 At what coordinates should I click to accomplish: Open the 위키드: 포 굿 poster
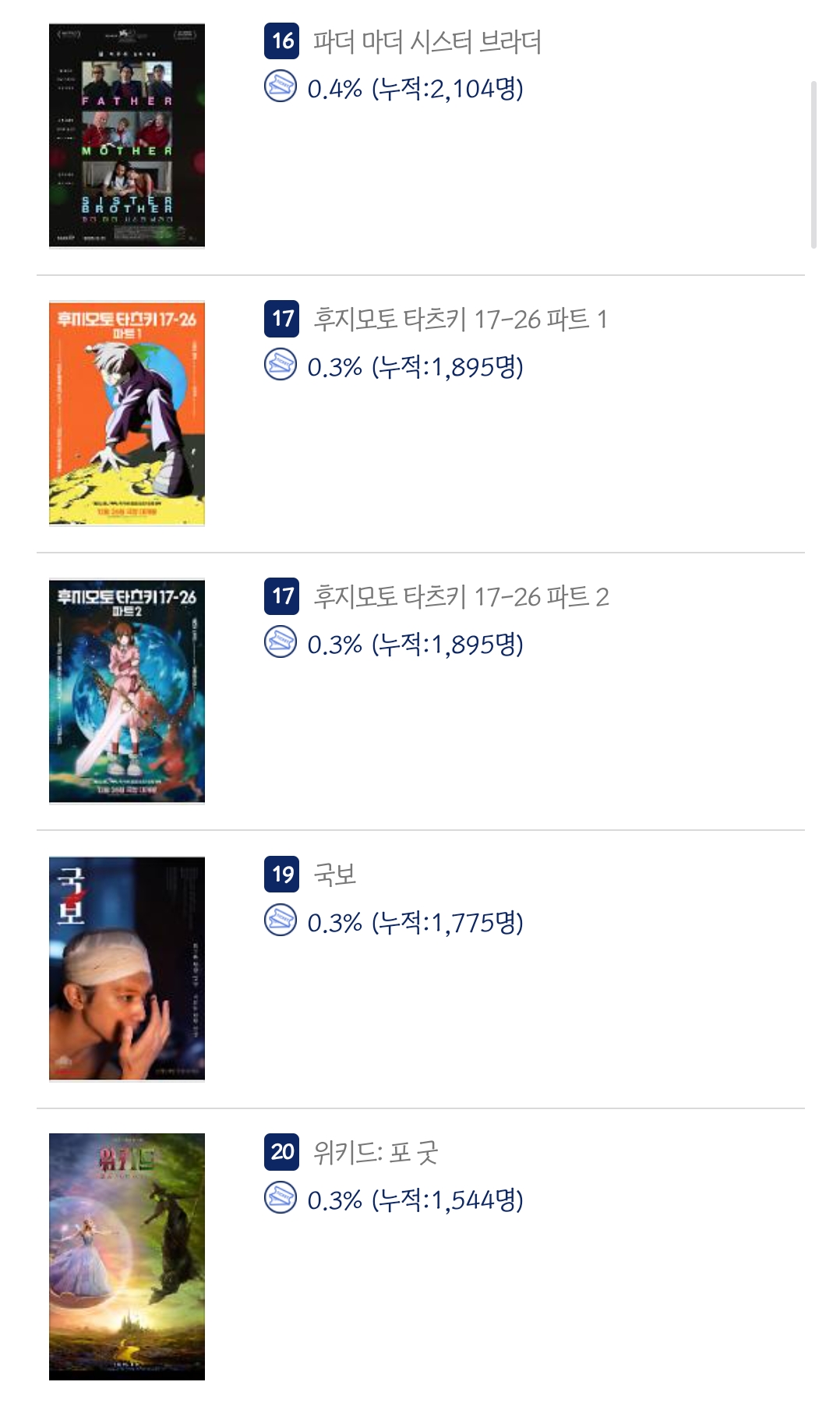127,1256
